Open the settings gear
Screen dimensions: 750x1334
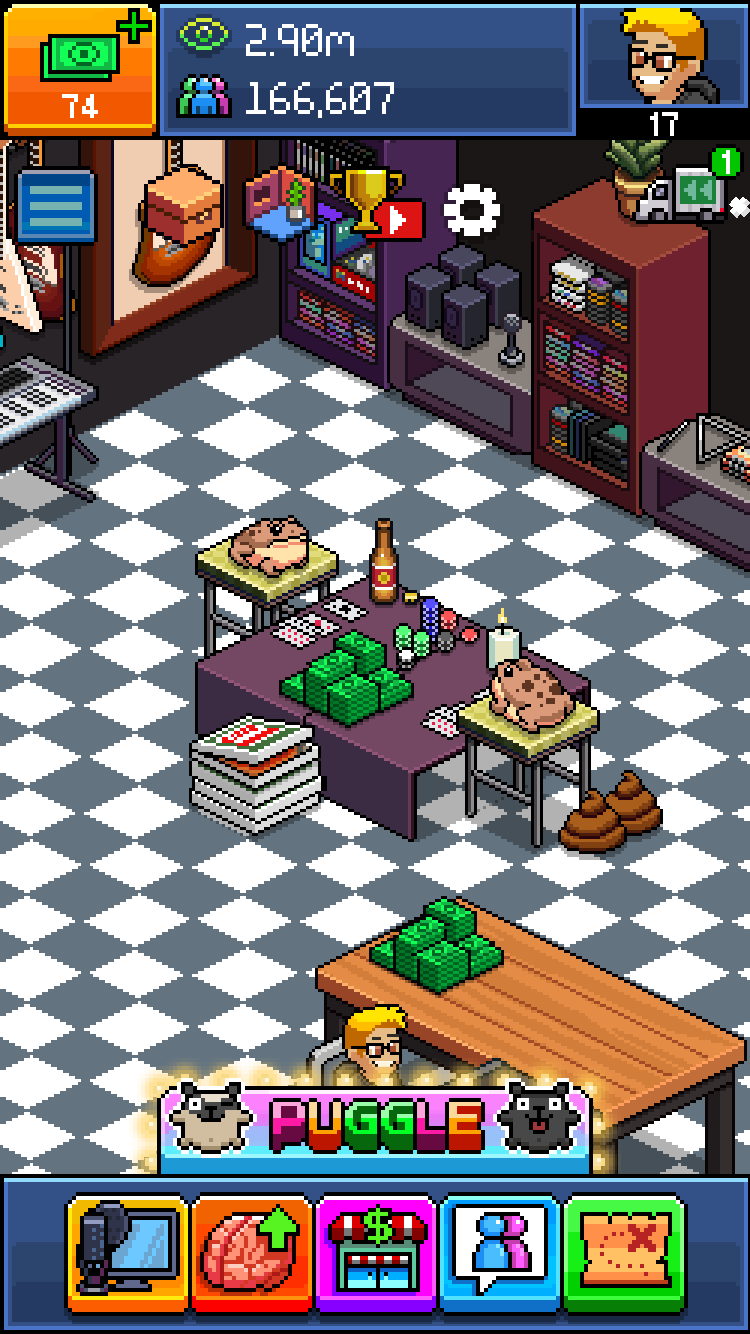[471, 209]
